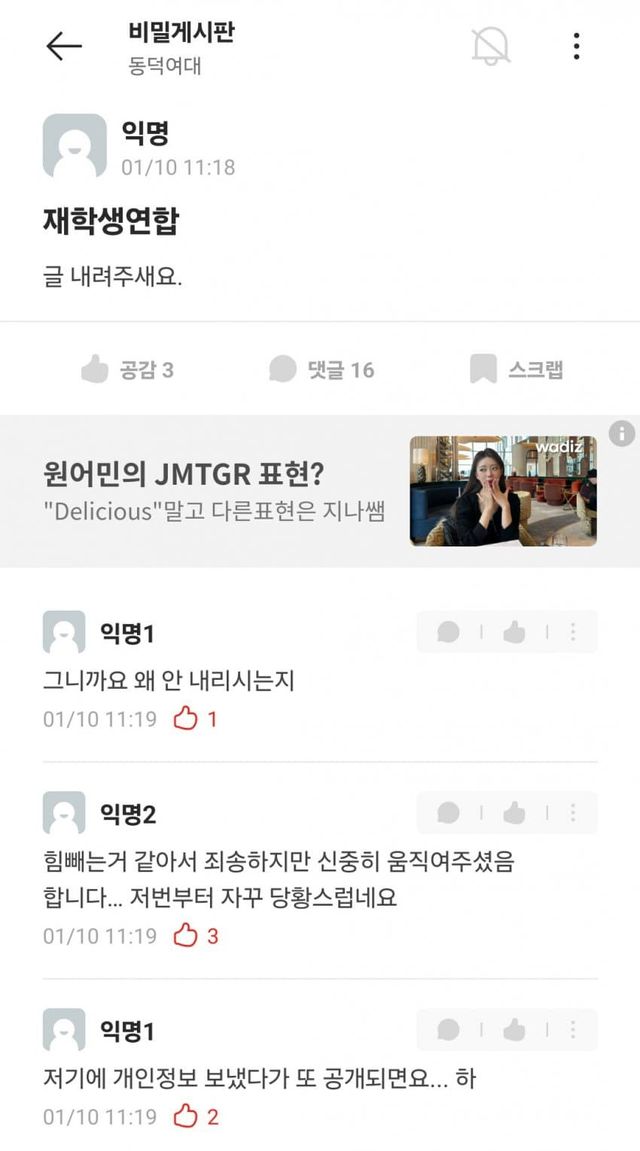Open more options for 익명2's comment
This screenshot has height=1151, width=640.
[x=573, y=813]
